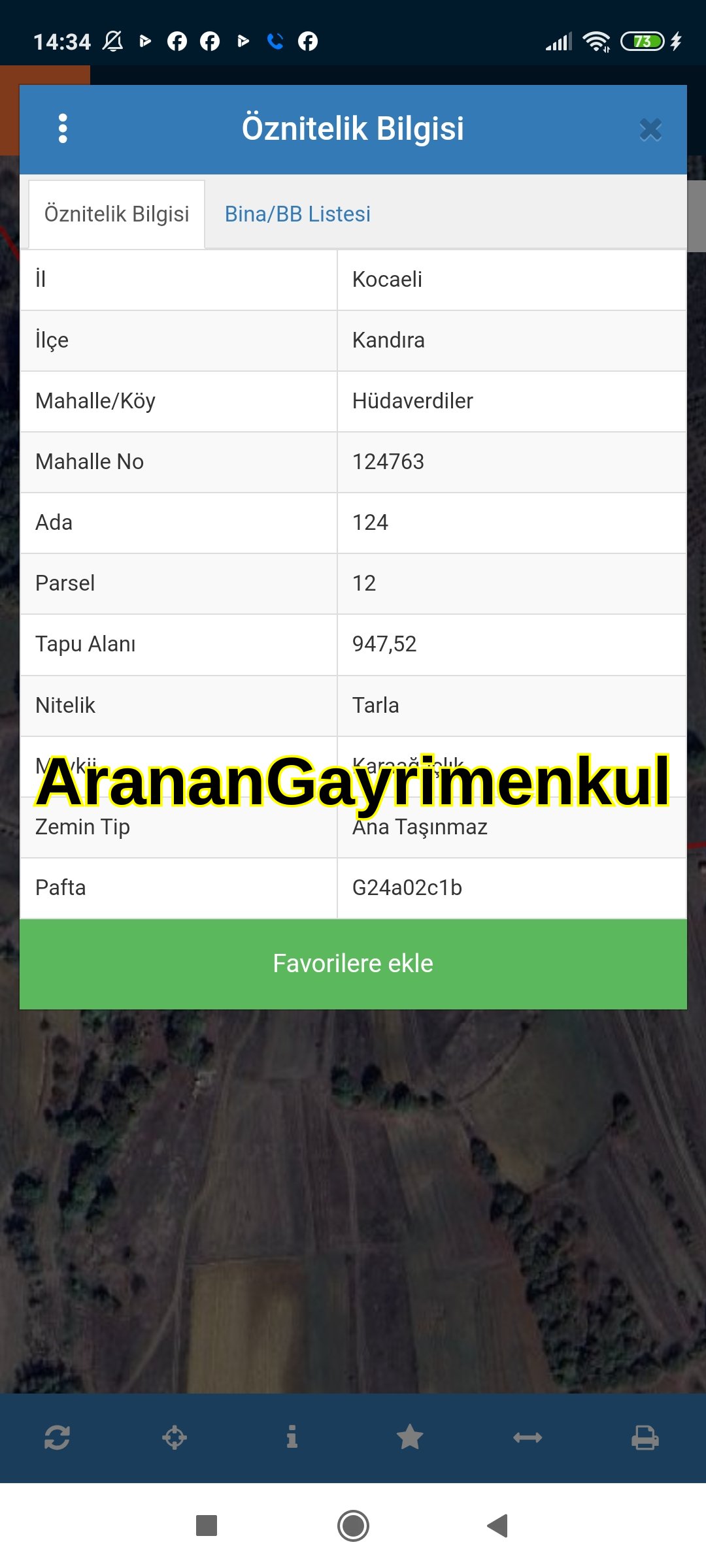This screenshot has width=706, height=1568.
Task: Open the three-dot overflow menu
Action: pos(63,129)
